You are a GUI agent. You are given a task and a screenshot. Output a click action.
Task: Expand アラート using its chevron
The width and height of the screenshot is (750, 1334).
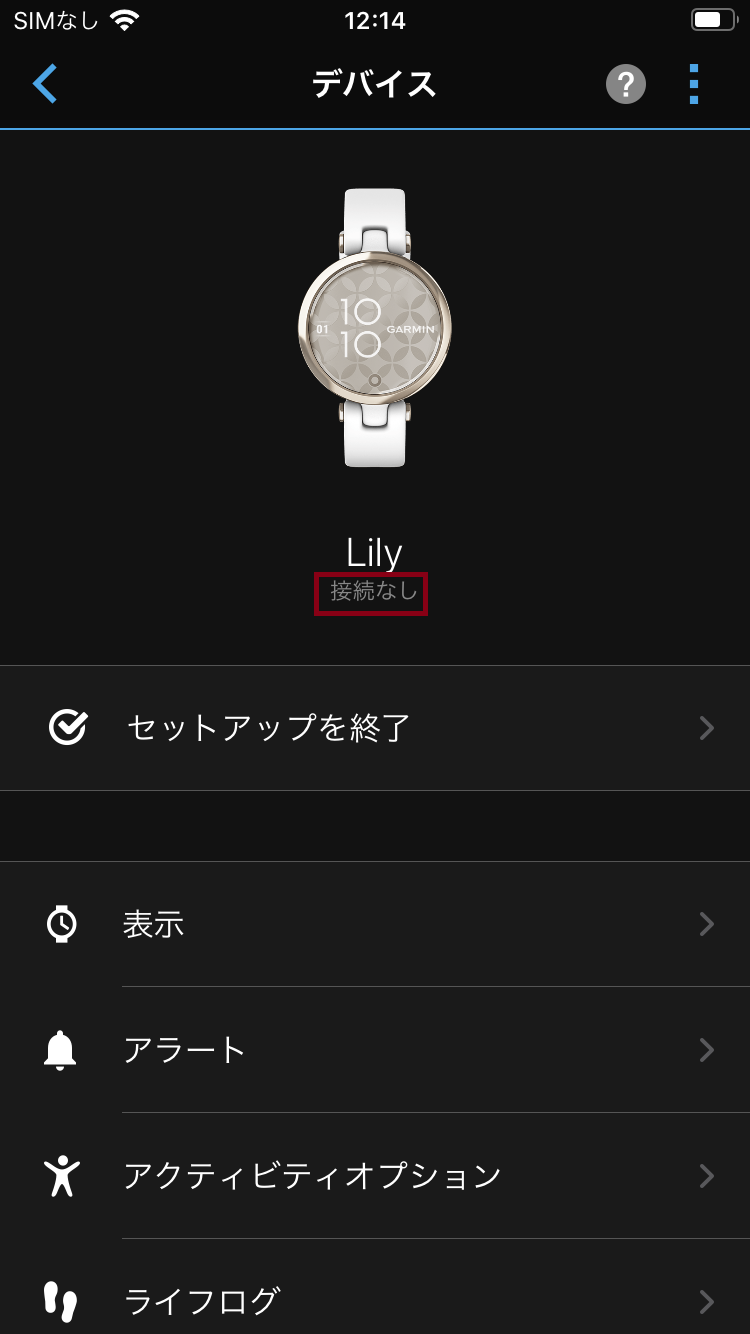pyautogui.click(x=706, y=1050)
